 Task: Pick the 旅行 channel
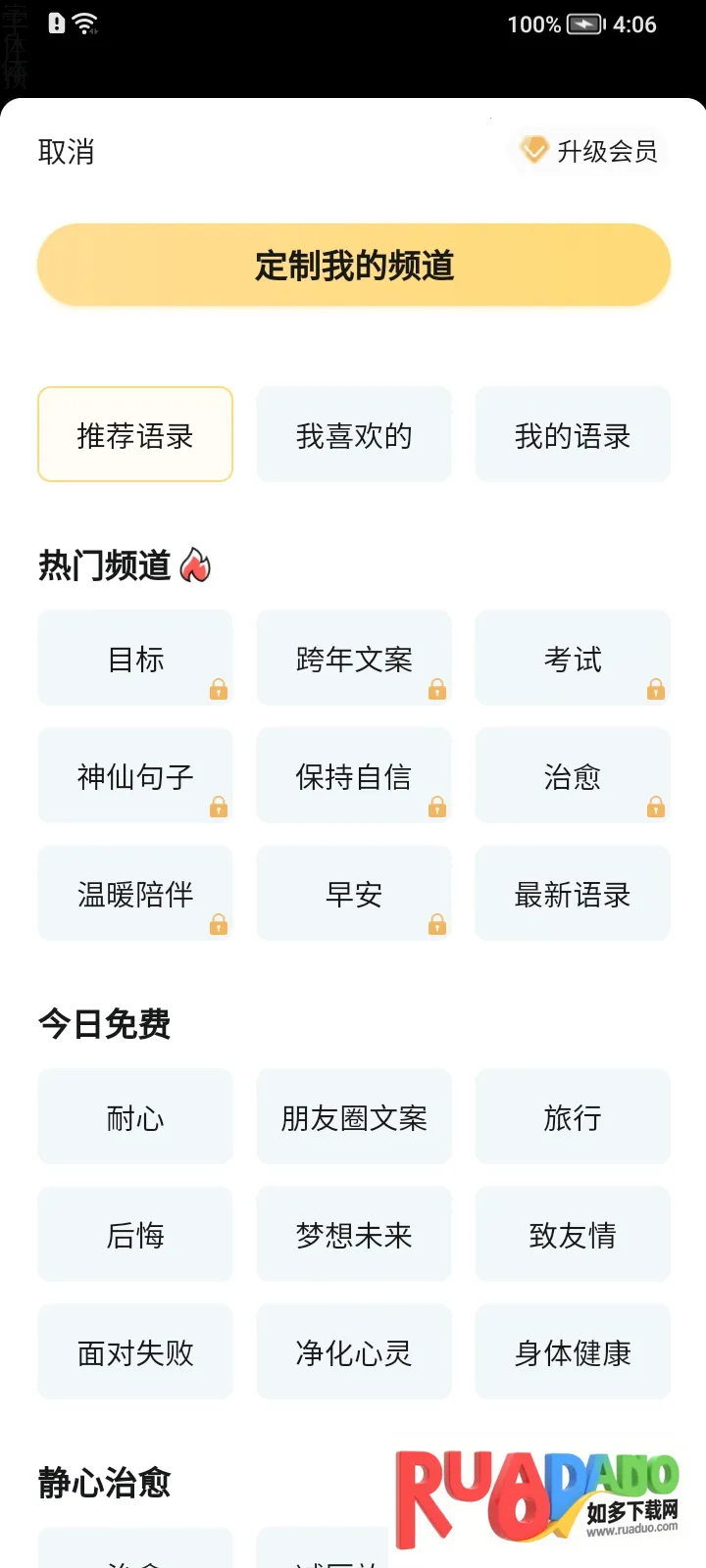[573, 1117]
